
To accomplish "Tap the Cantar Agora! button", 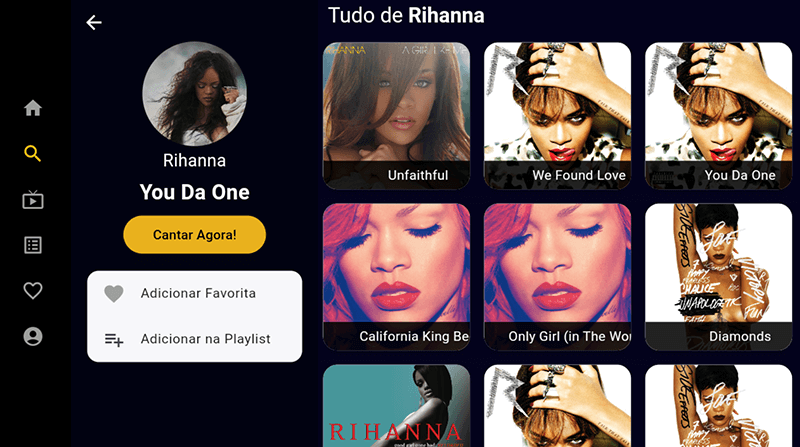I will (194, 235).
